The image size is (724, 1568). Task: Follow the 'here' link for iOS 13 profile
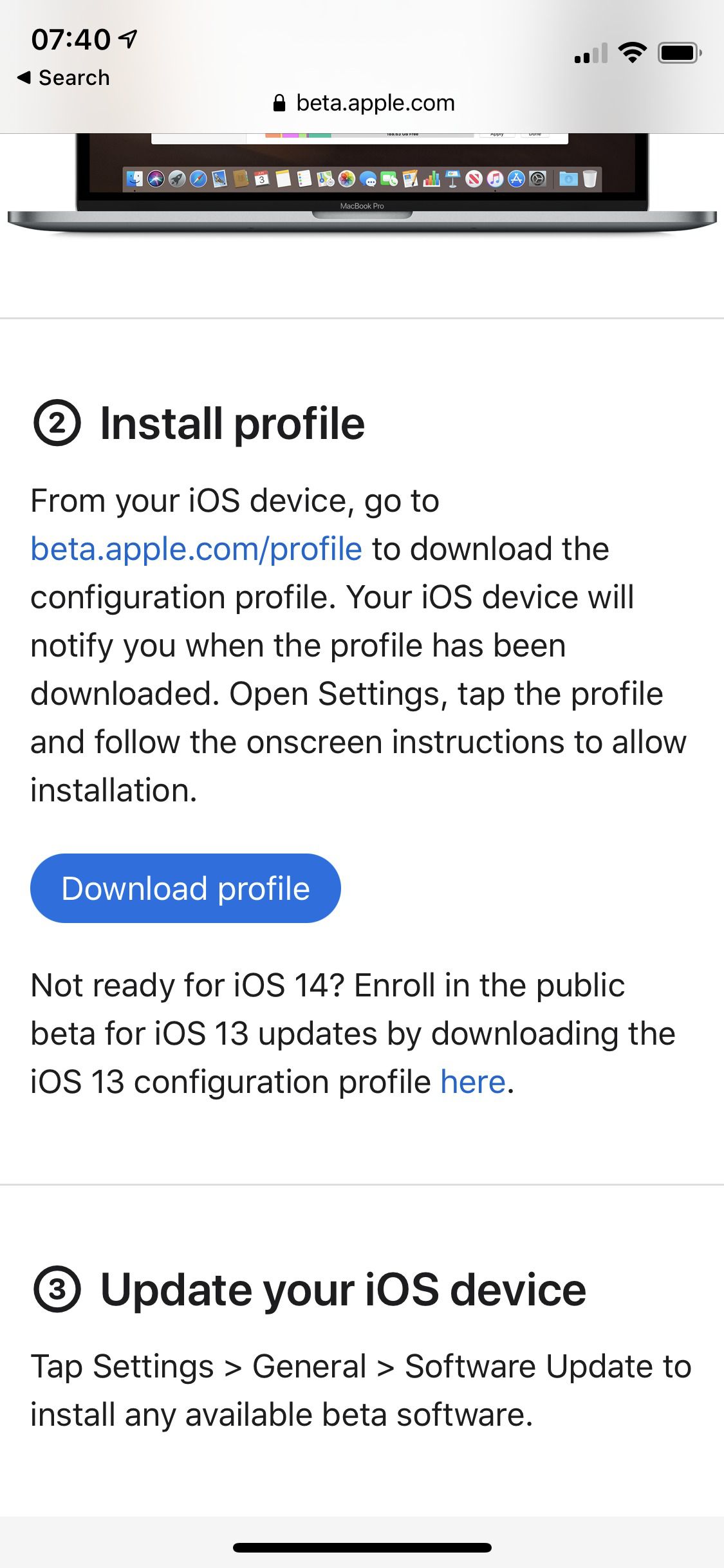473,1082
